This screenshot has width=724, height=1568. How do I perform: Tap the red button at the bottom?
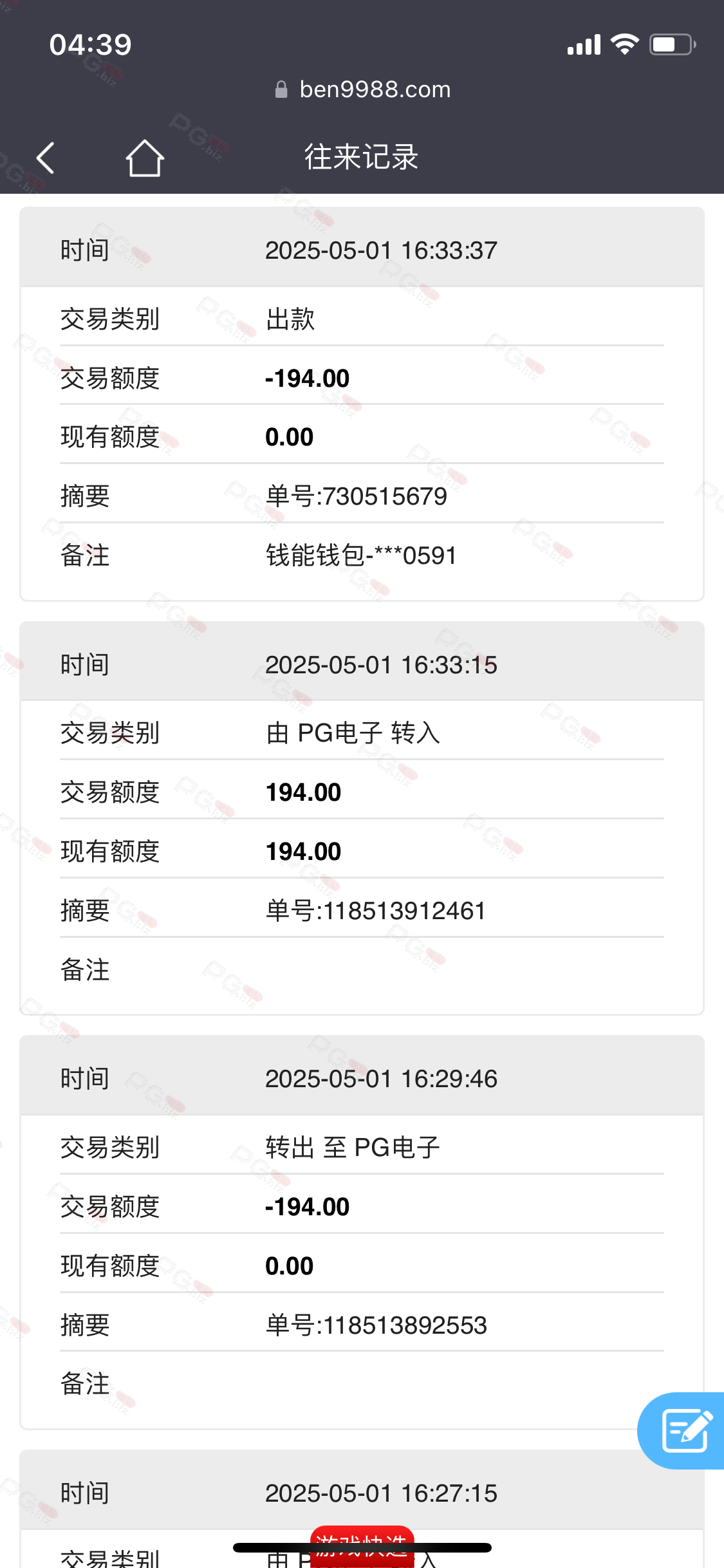click(362, 1546)
